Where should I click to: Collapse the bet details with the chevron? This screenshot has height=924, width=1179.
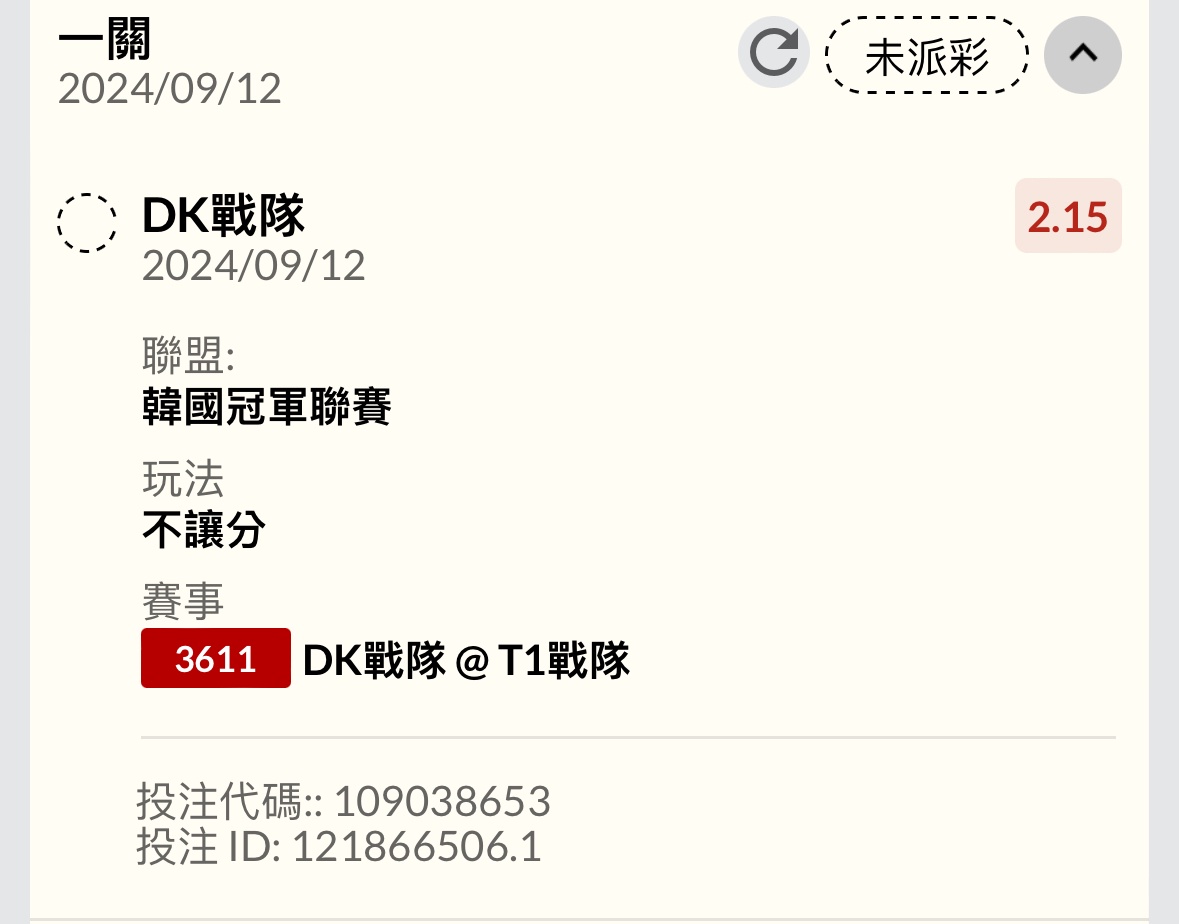[x=1082, y=54]
